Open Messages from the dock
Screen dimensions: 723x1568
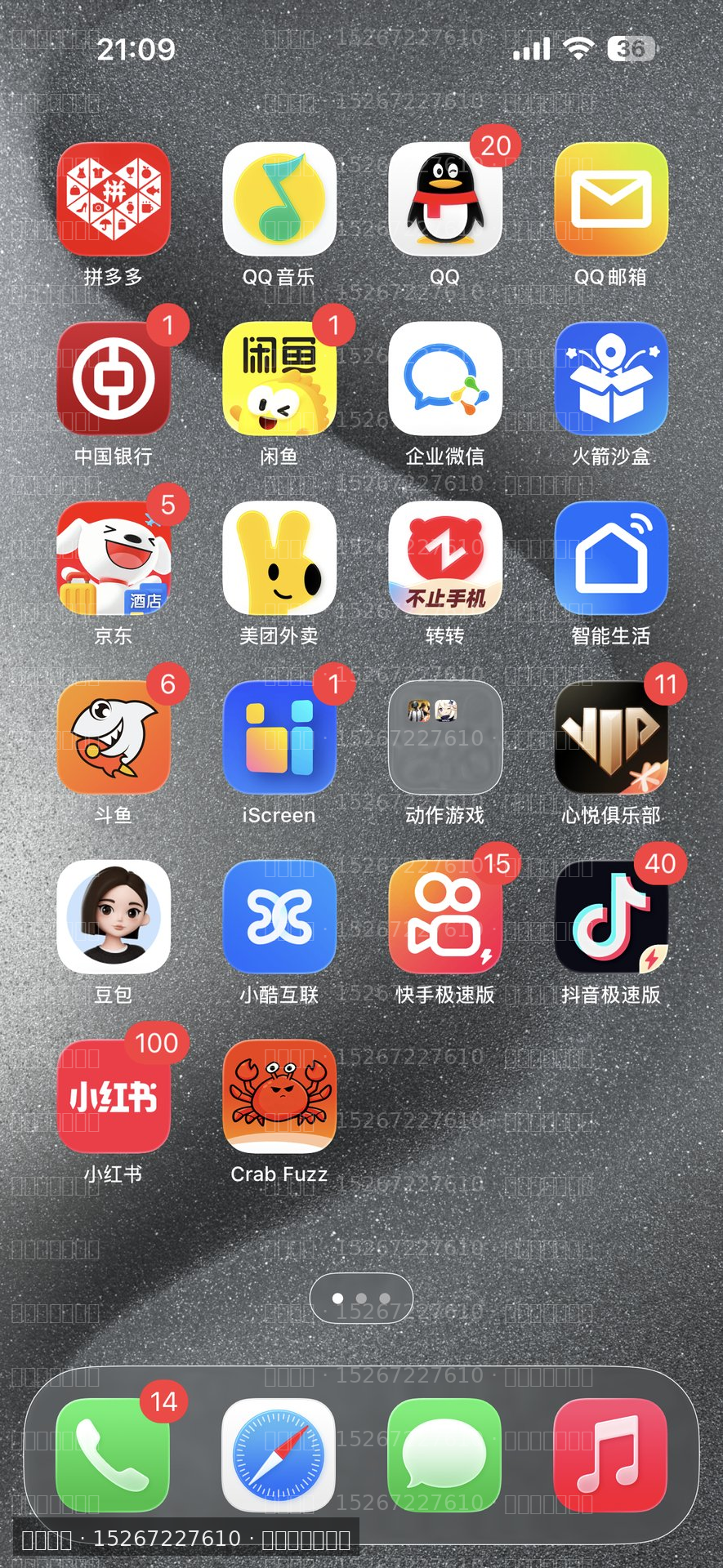[x=445, y=1454]
